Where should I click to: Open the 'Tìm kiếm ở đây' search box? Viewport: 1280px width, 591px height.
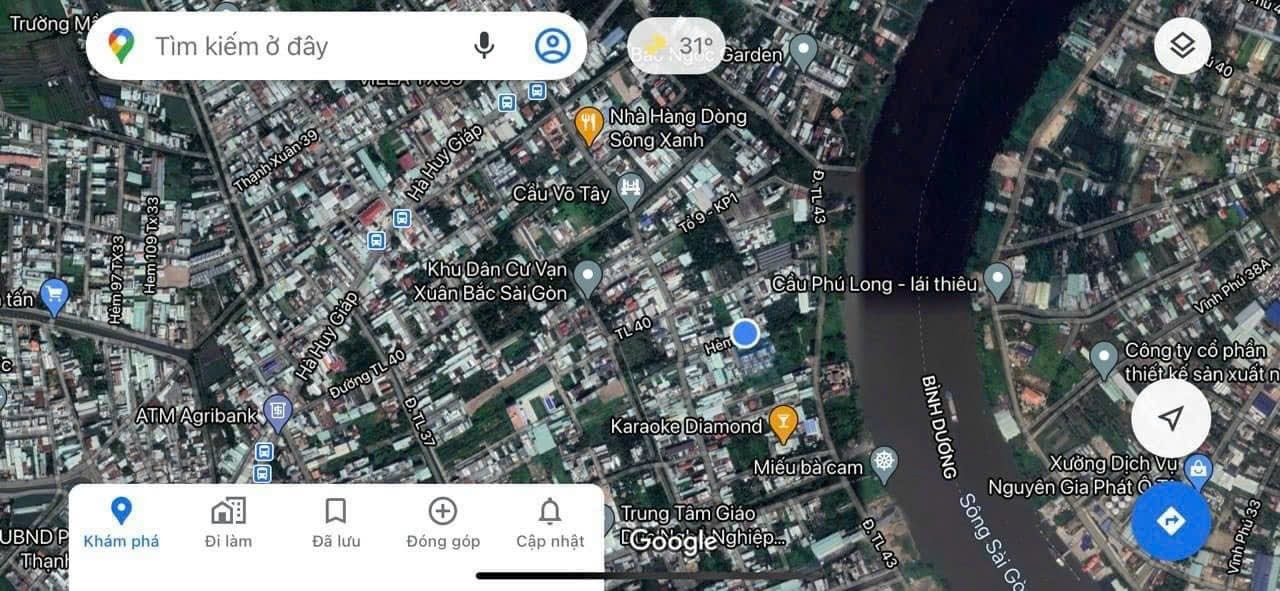pyautogui.click(x=300, y=46)
